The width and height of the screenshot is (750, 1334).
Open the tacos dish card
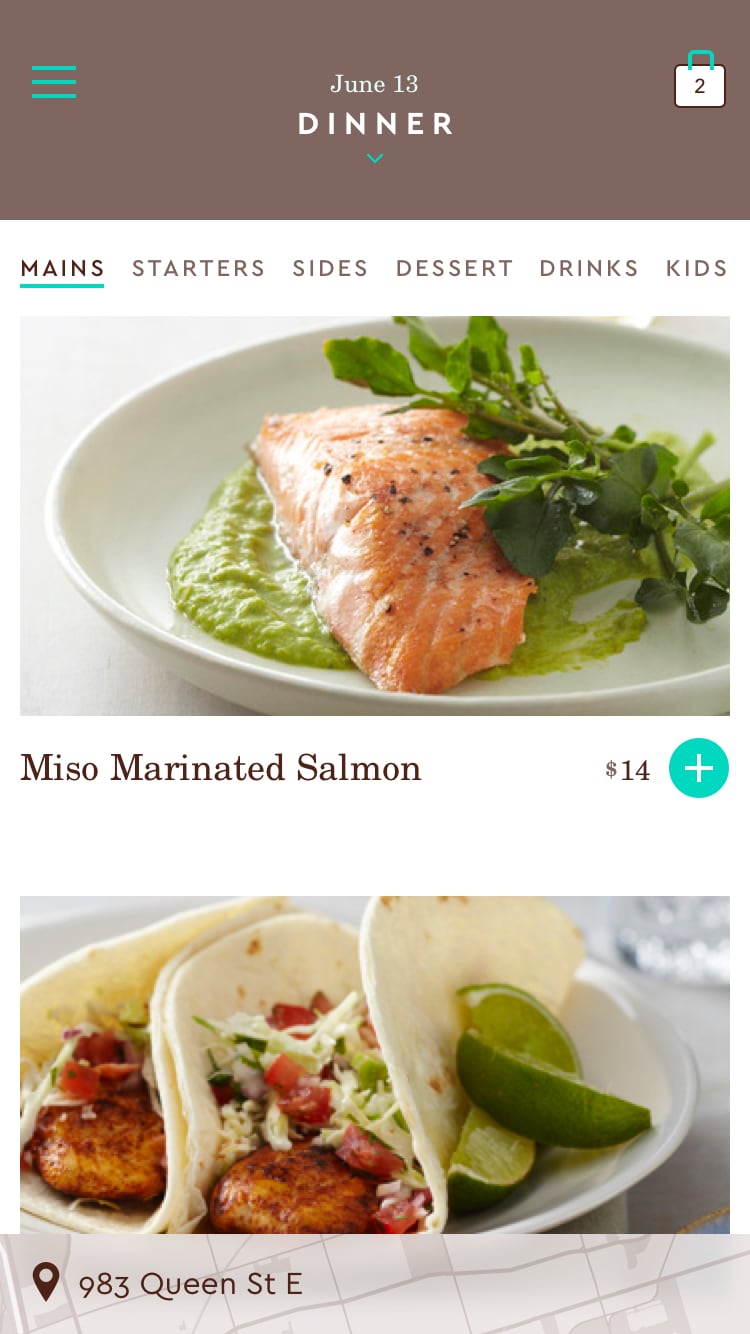pos(375,1065)
